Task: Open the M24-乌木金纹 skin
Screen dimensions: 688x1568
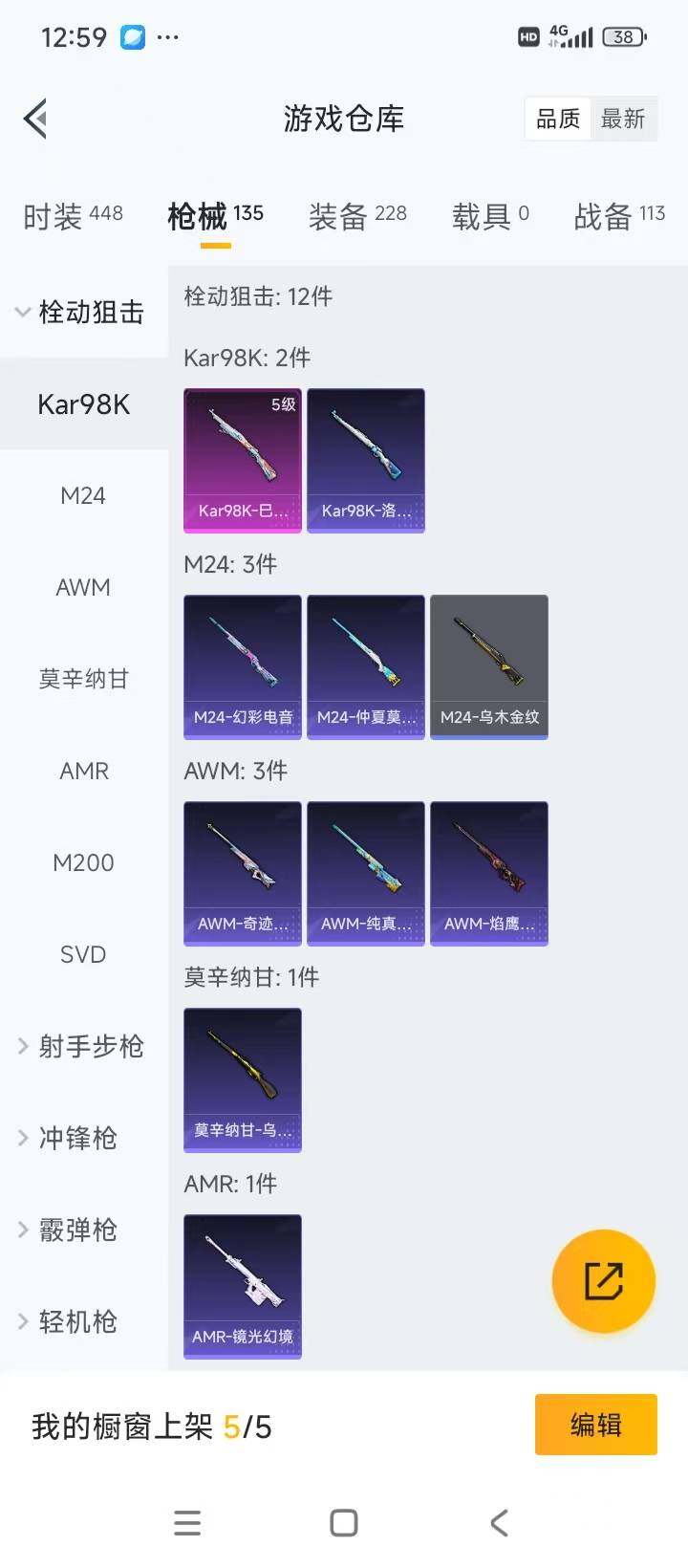Action: 489,666
